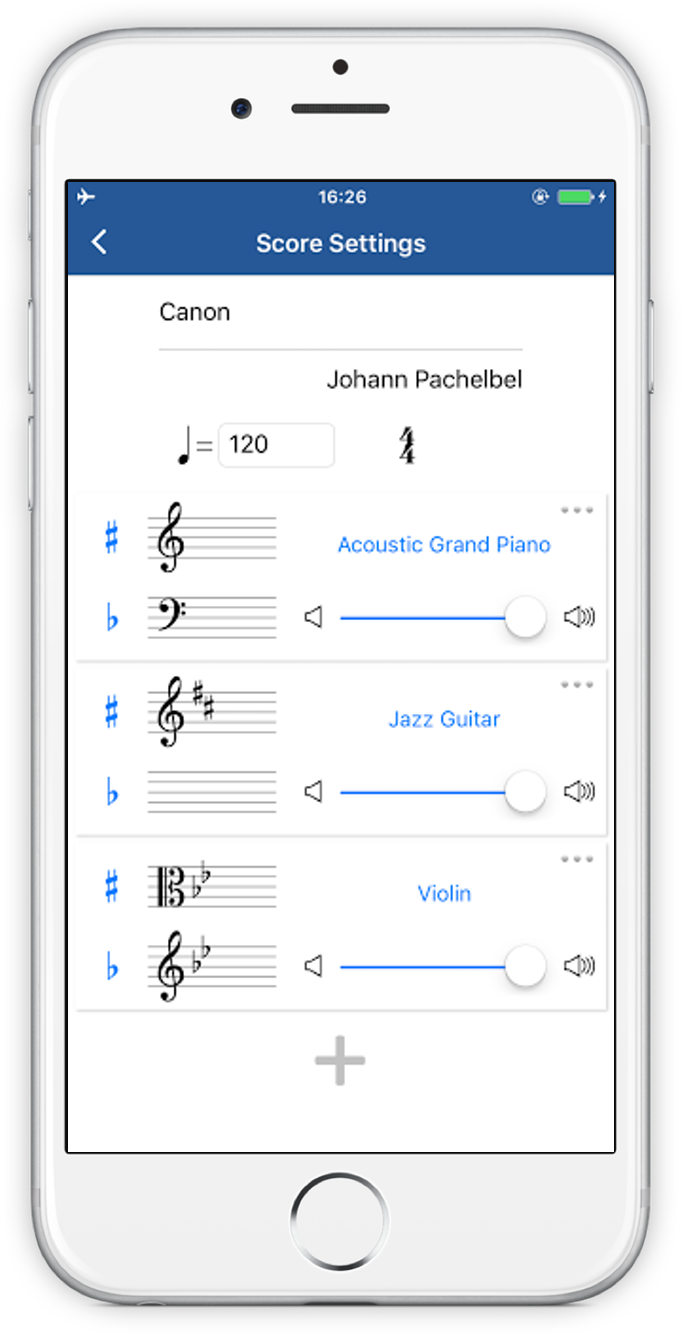Add a flat to Acoustic Grand Piano key
The width and height of the screenshot is (682, 1334).
pyautogui.click(x=111, y=617)
